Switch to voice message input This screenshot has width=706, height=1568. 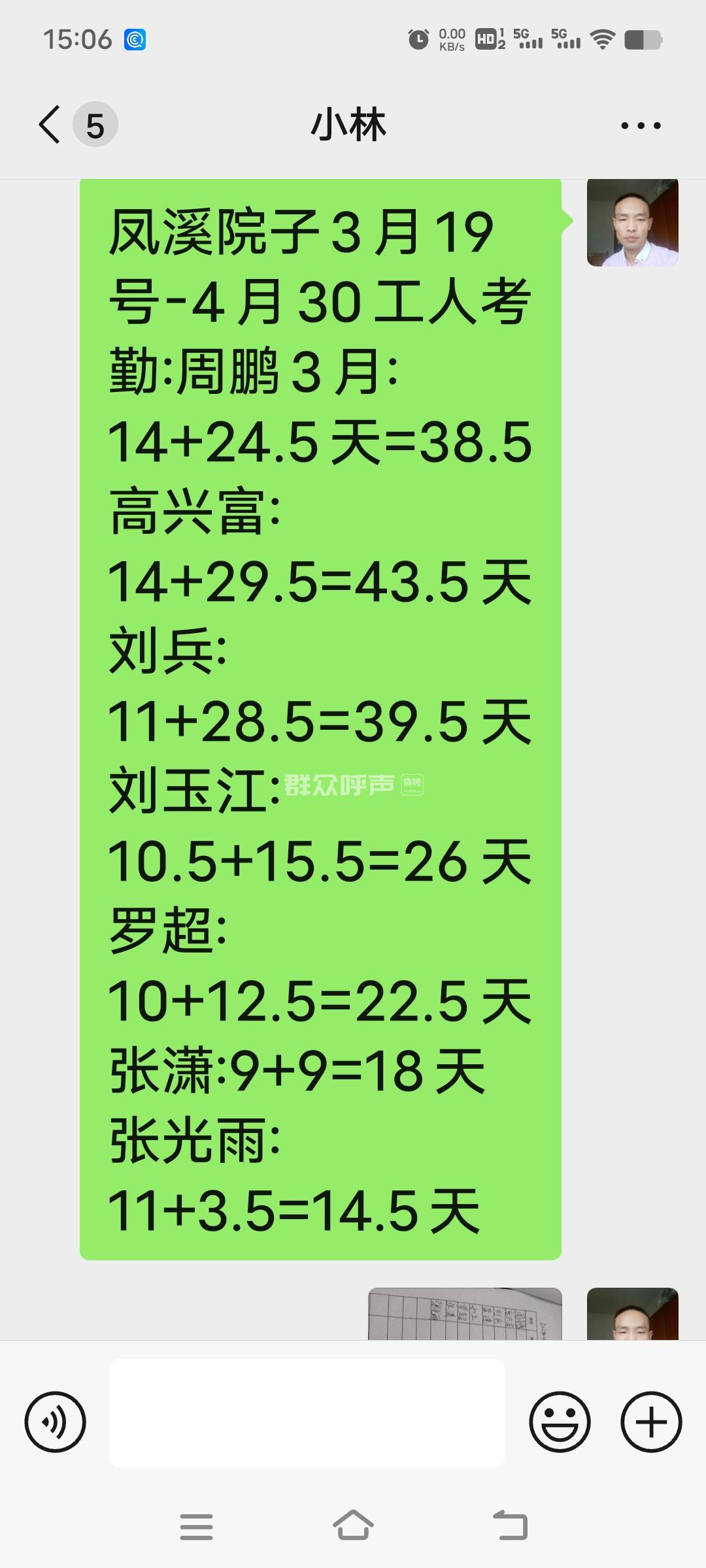click(x=56, y=1422)
